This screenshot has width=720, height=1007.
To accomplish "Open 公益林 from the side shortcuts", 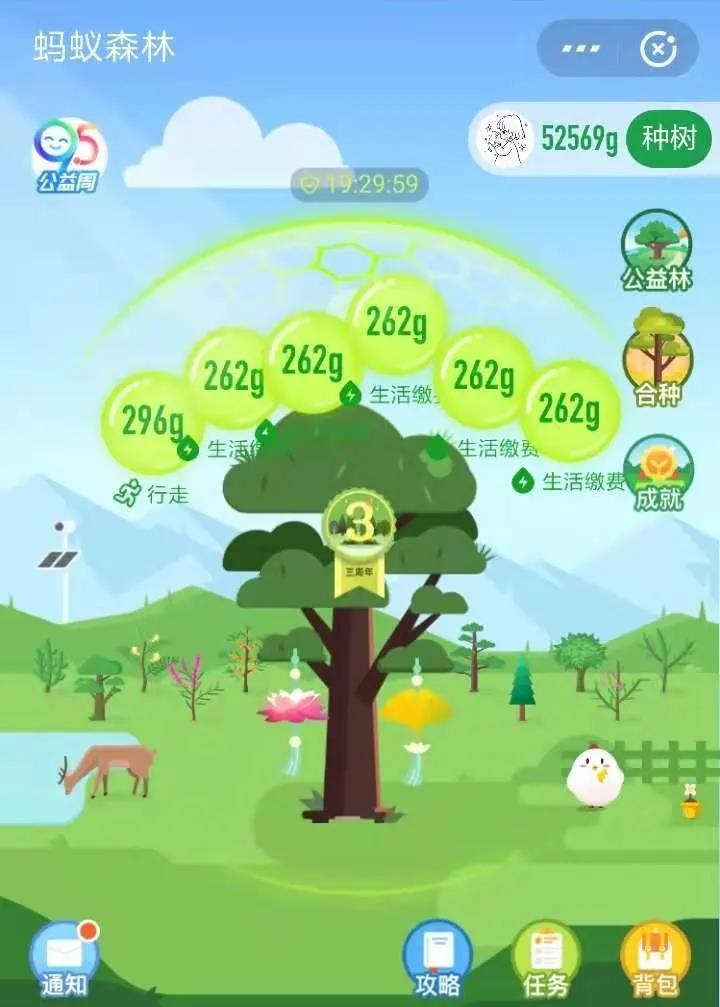I will tap(656, 250).
